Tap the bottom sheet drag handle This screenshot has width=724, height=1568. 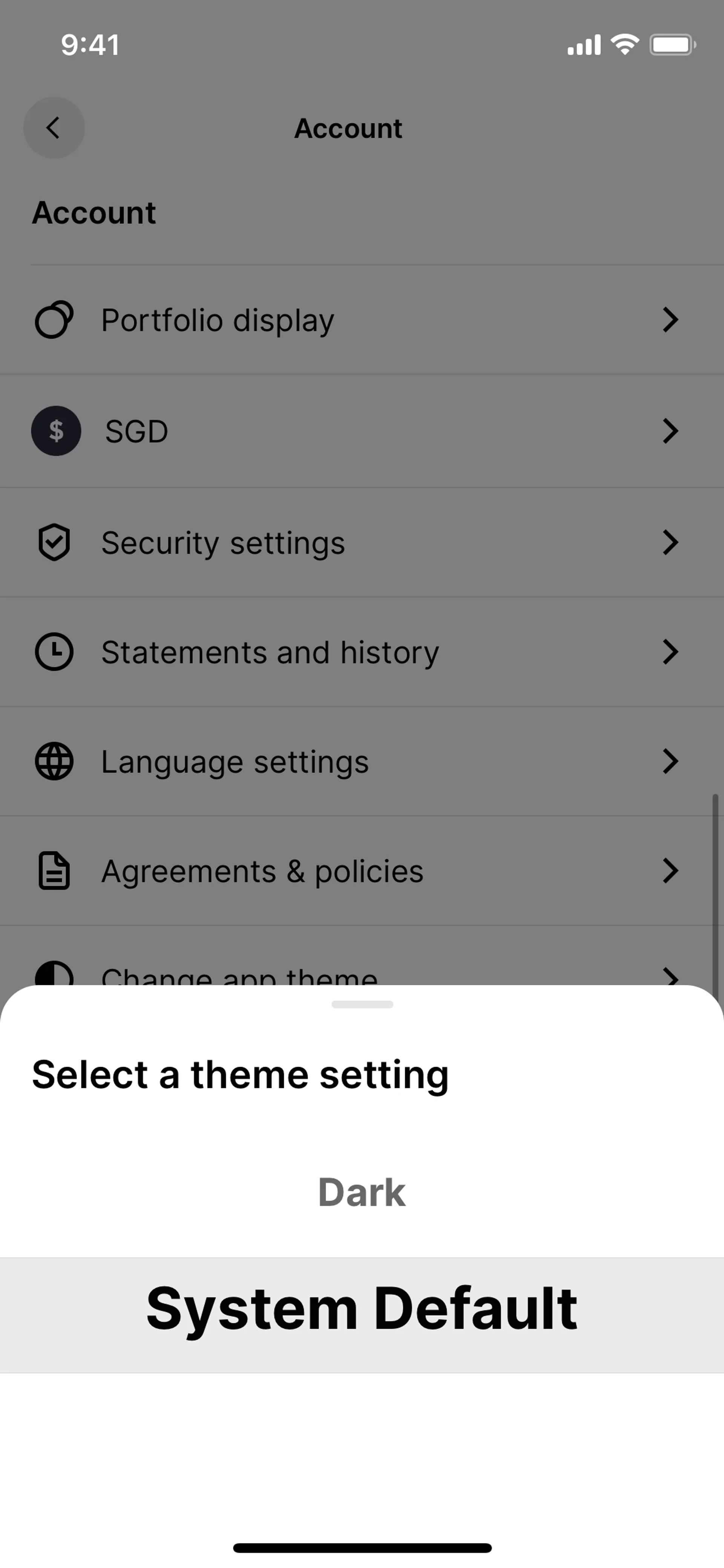[x=362, y=1004]
